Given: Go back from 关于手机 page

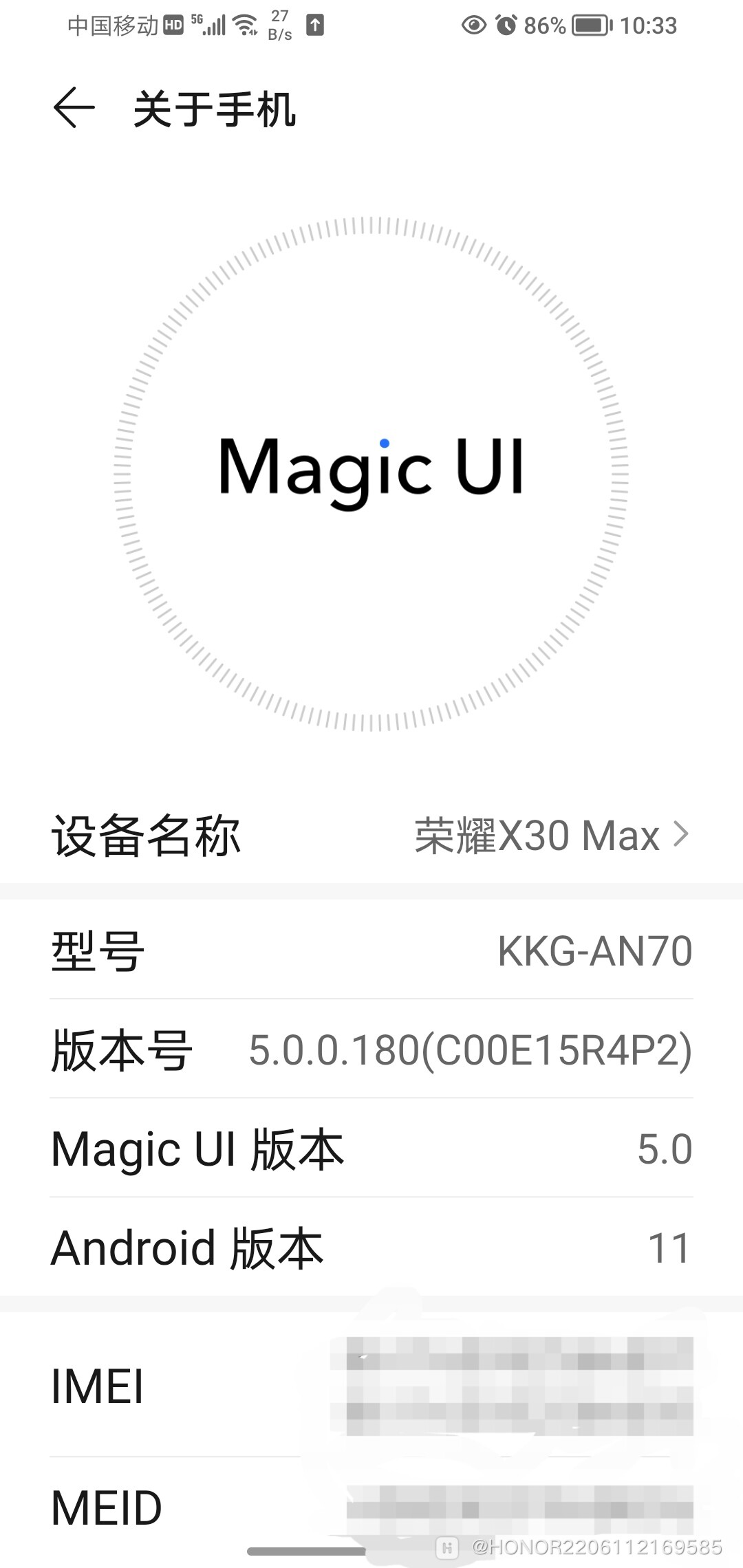Looking at the screenshot, I should click(x=74, y=108).
